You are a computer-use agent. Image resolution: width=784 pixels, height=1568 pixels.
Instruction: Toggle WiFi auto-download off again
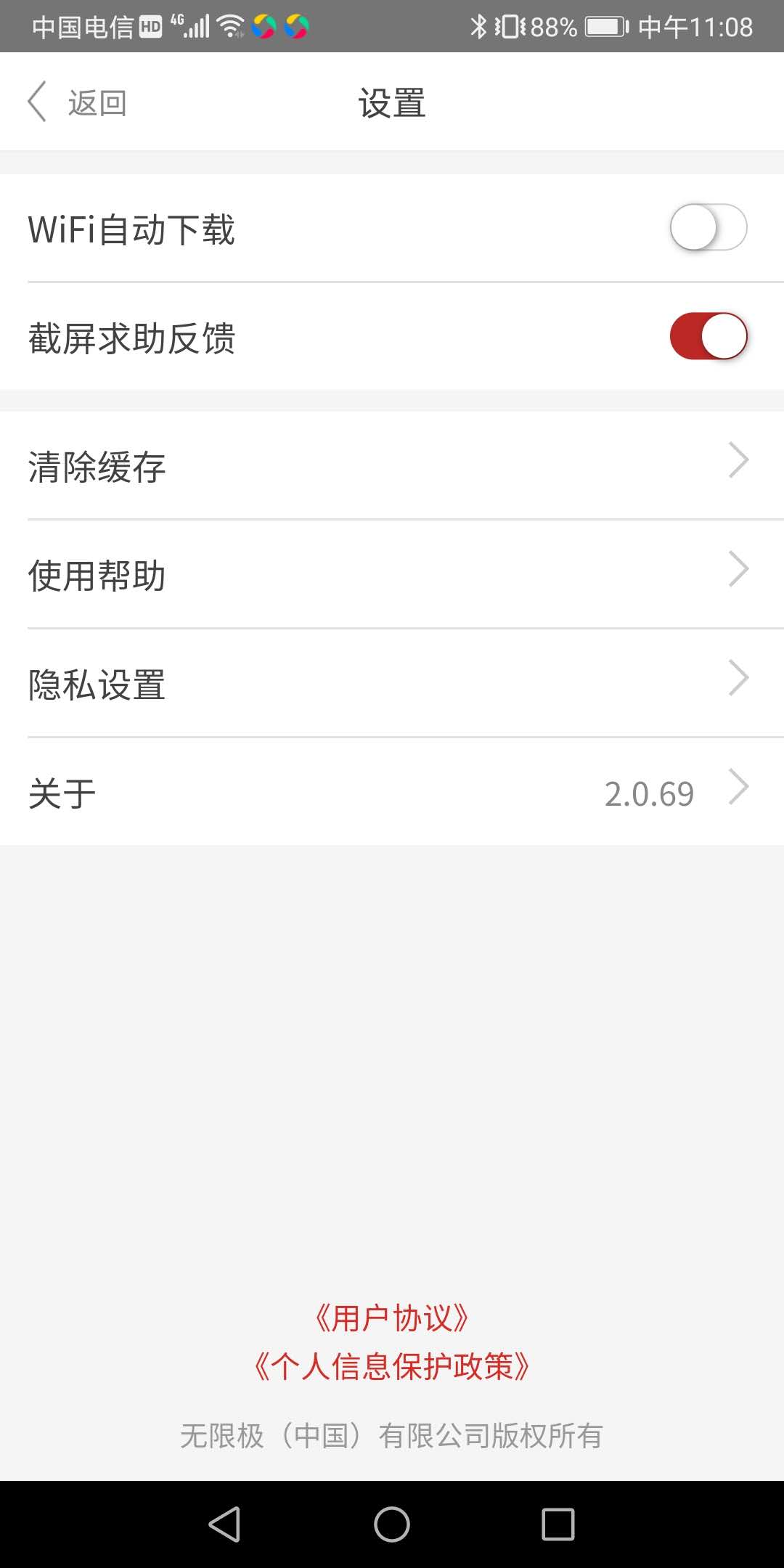click(x=709, y=229)
